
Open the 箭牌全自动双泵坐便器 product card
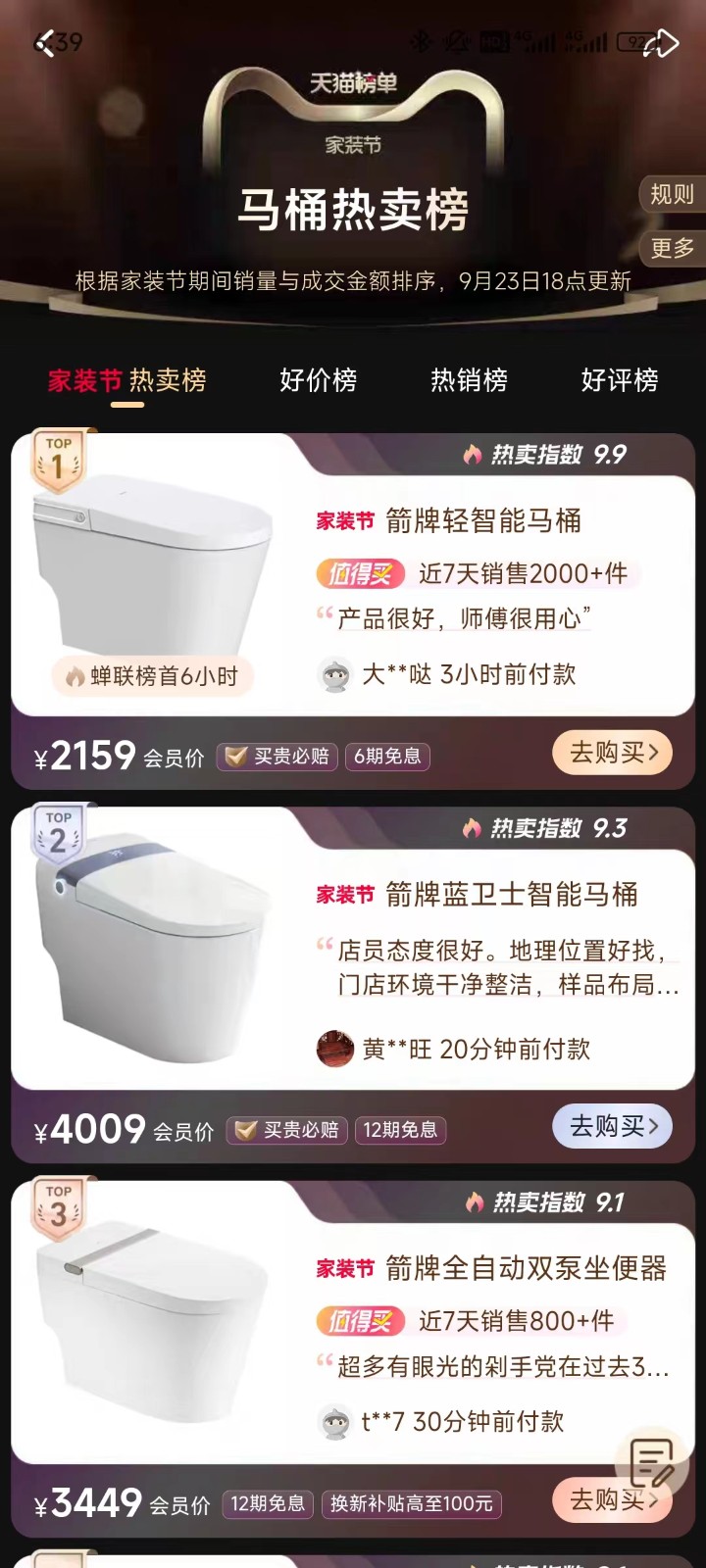(x=525, y=1268)
